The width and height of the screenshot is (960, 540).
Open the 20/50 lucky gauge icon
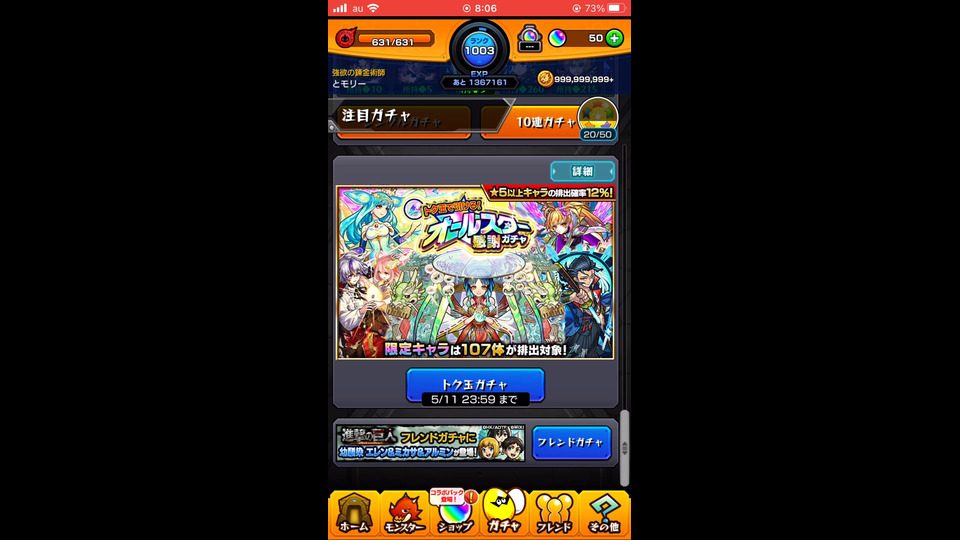click(x=598, y=120)
